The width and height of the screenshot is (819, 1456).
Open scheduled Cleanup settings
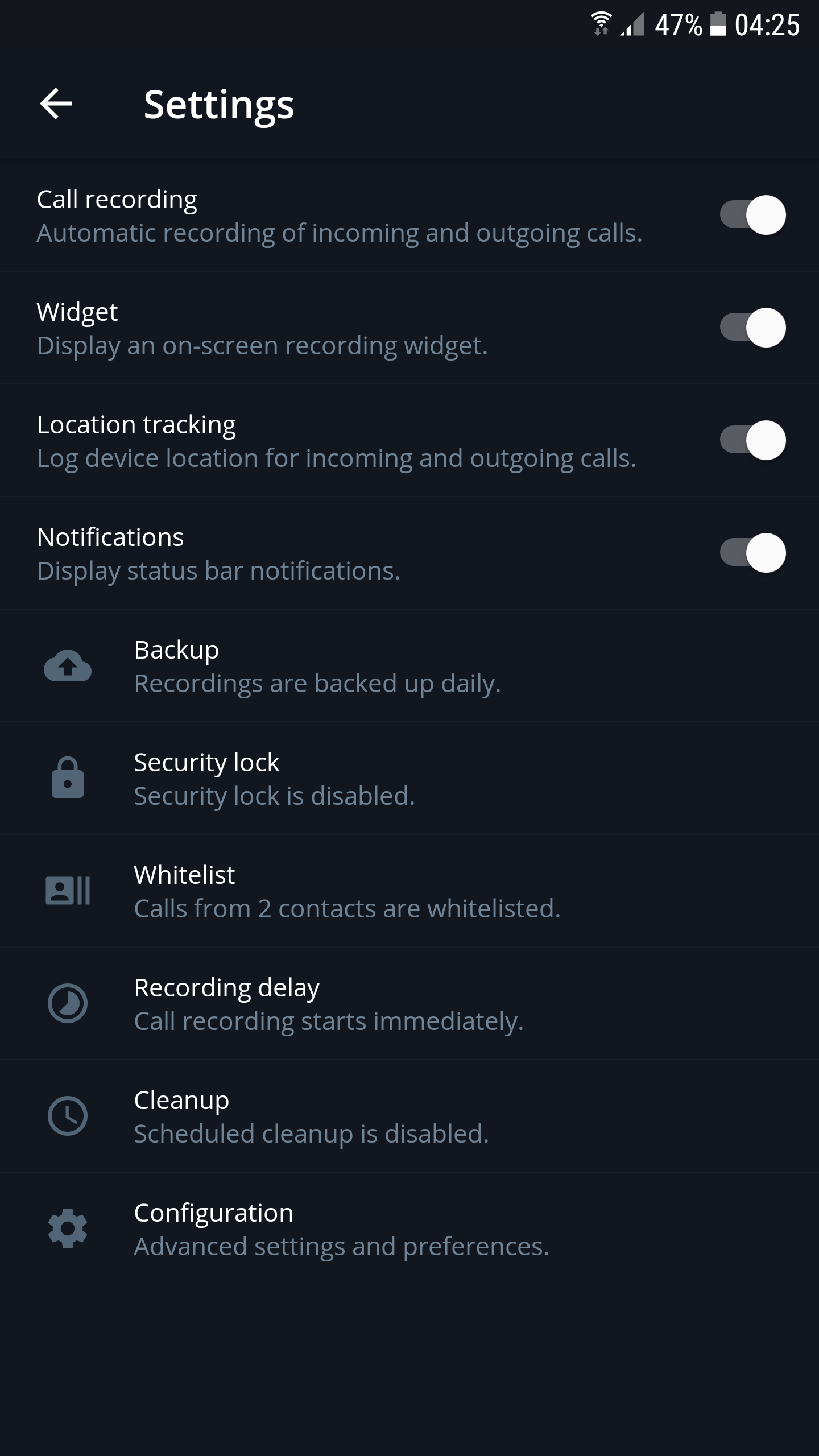[x=311, y=1116]
